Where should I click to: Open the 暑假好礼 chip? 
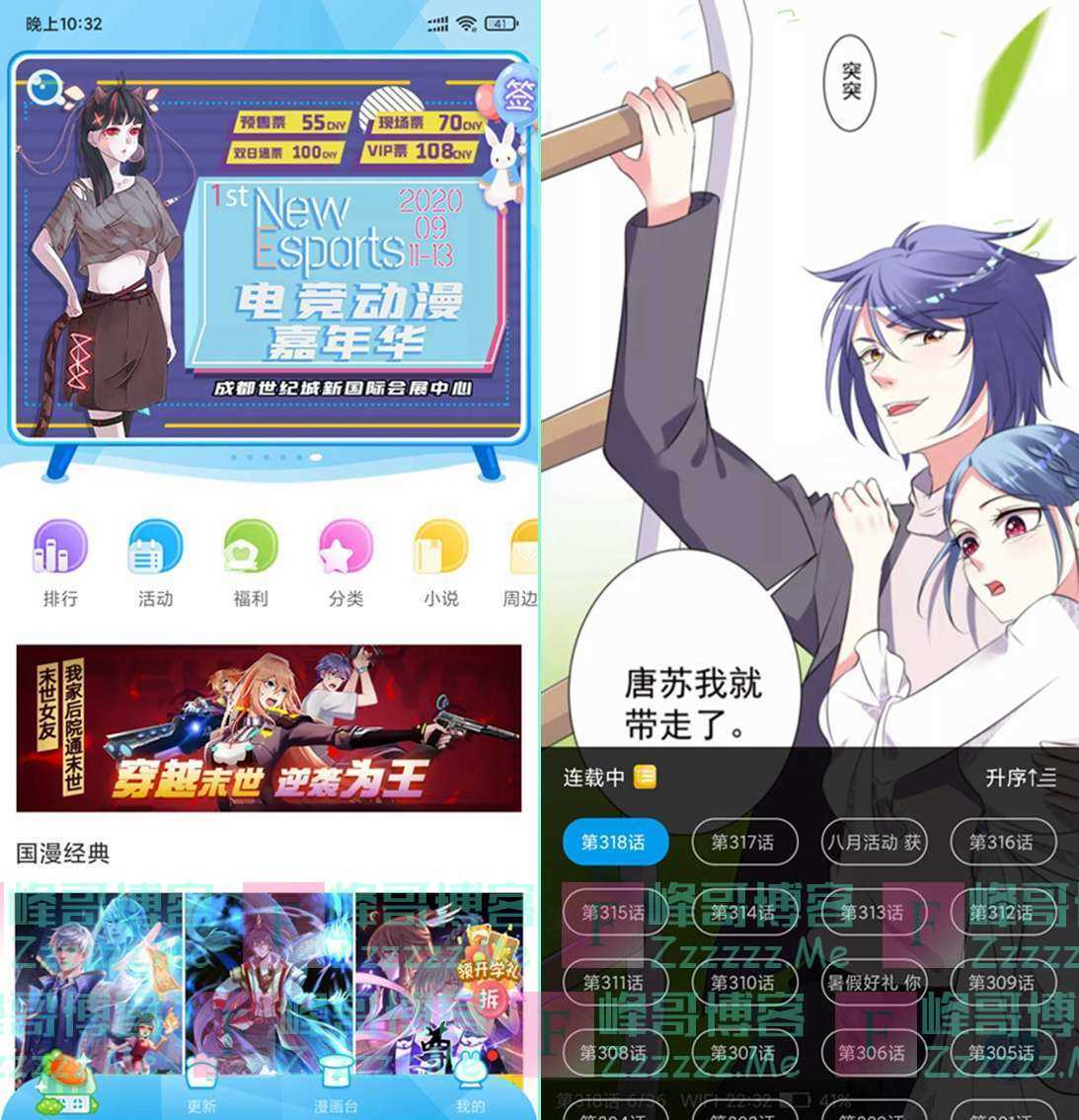coord(873,983)
